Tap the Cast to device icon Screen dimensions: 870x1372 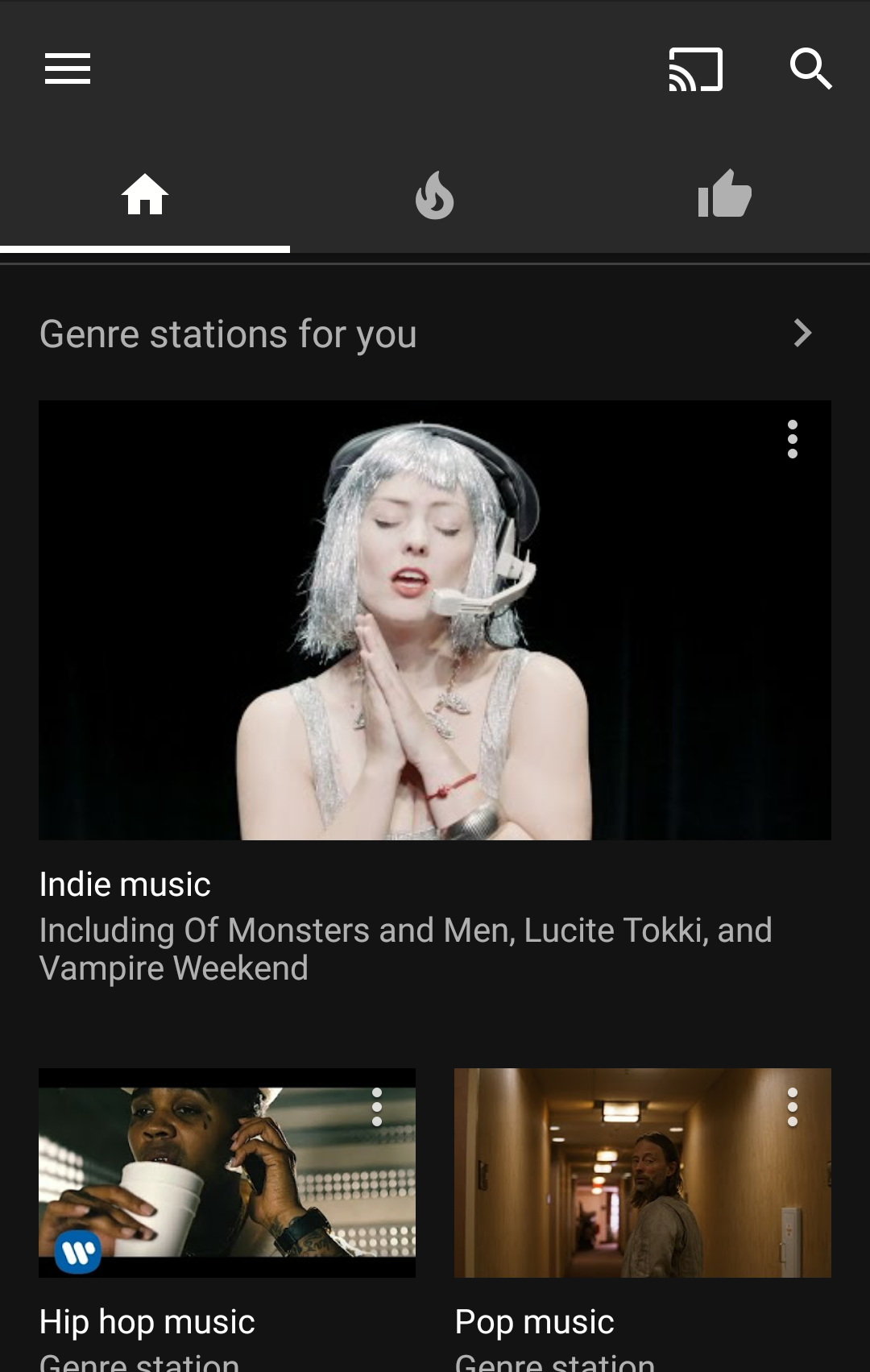coord(695,69)
